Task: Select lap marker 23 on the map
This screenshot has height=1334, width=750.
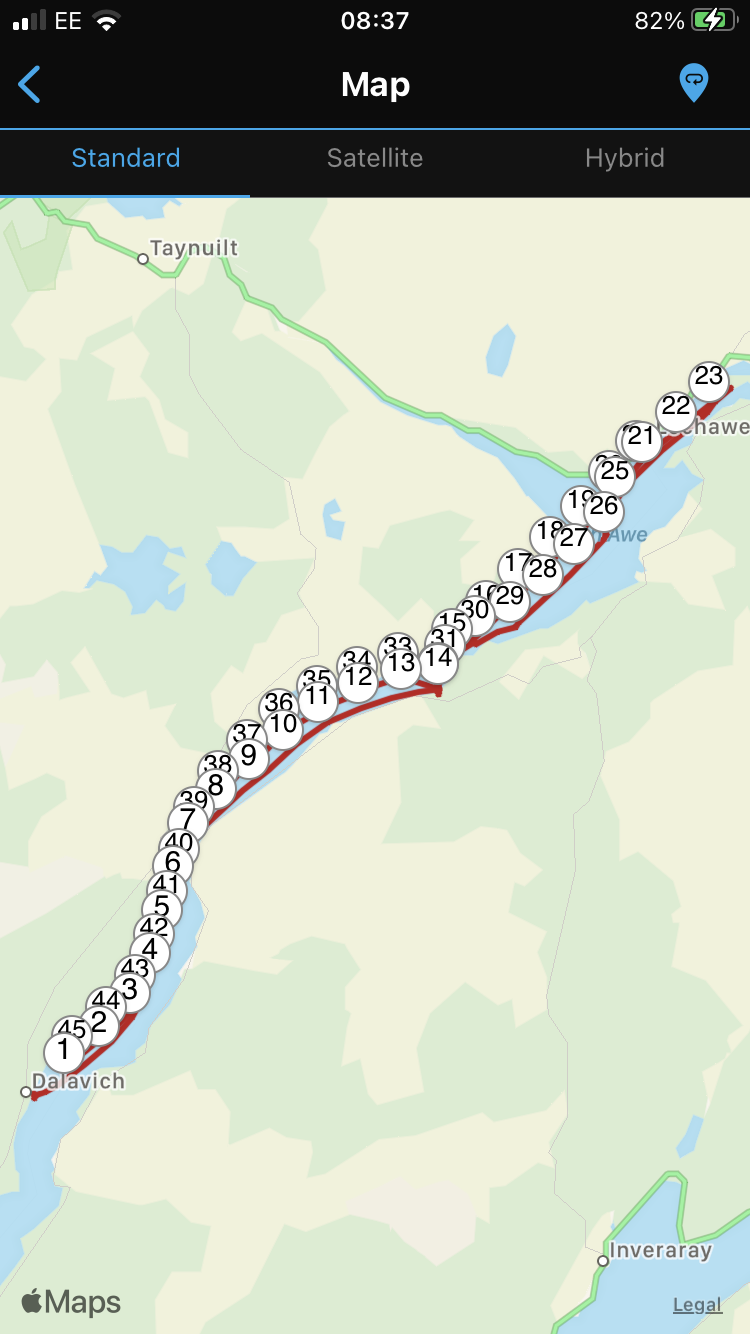Action: point(709,379)
